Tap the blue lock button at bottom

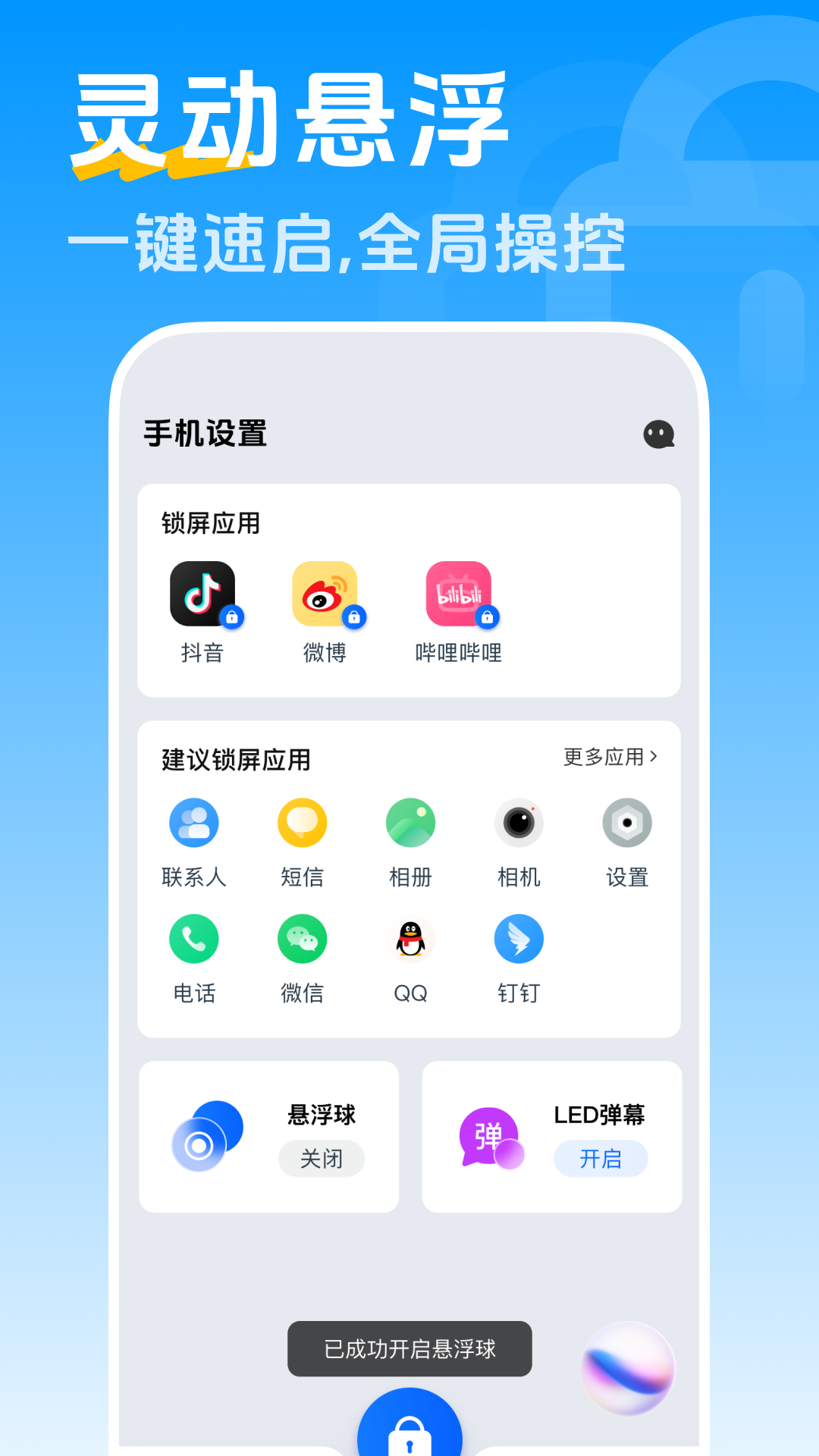409,1429
